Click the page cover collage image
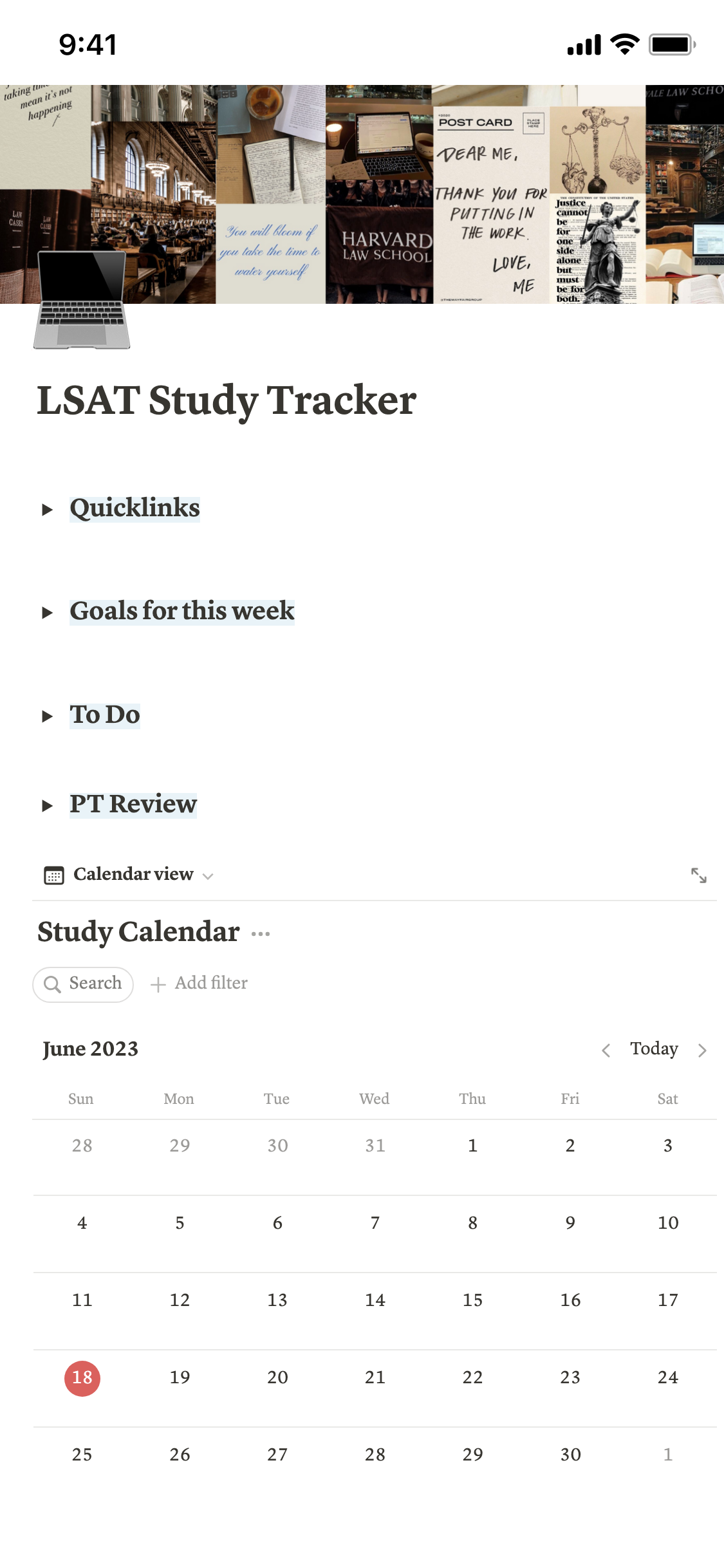The height and width of the screenshot is (1568, 724). coord(362,193)
